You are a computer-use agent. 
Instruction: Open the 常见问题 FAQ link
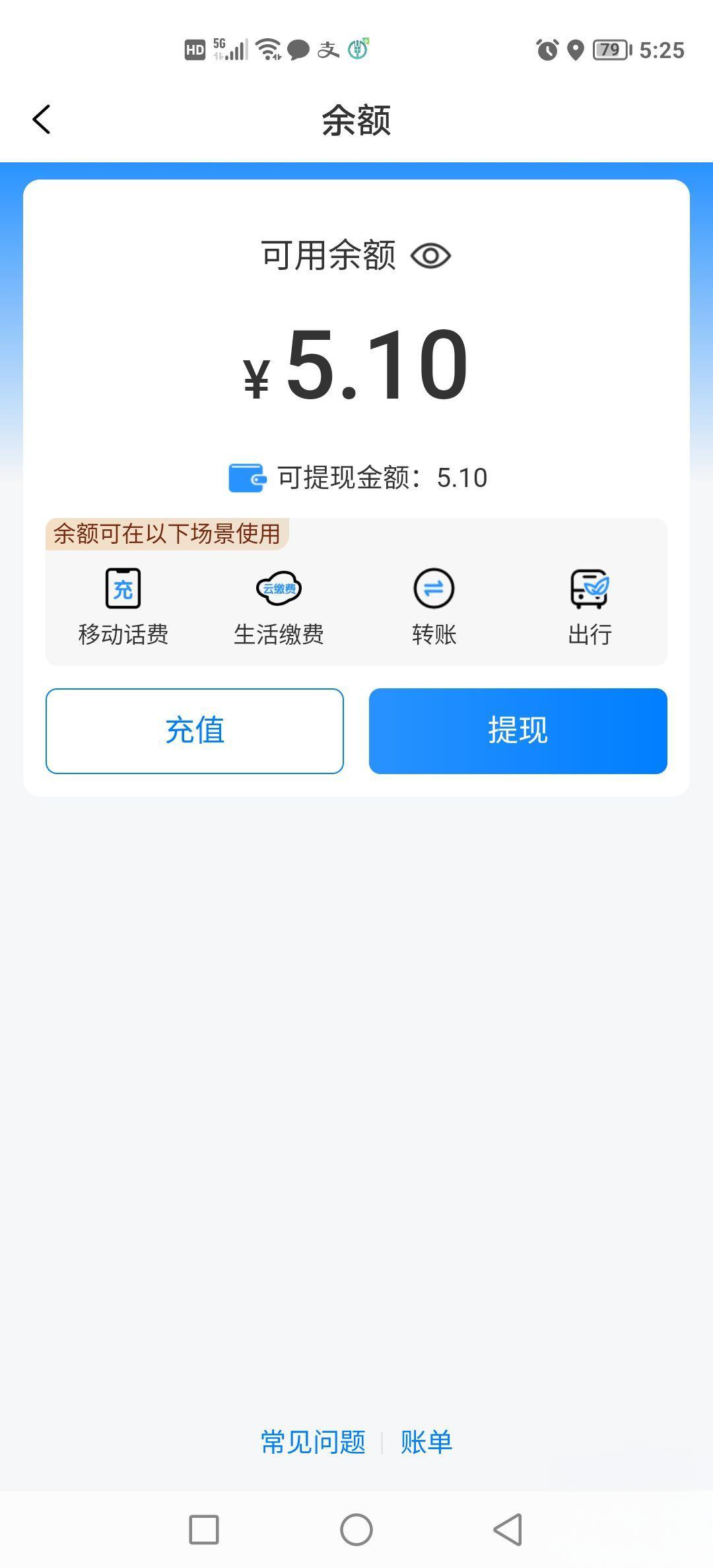tap(313, 1442)
